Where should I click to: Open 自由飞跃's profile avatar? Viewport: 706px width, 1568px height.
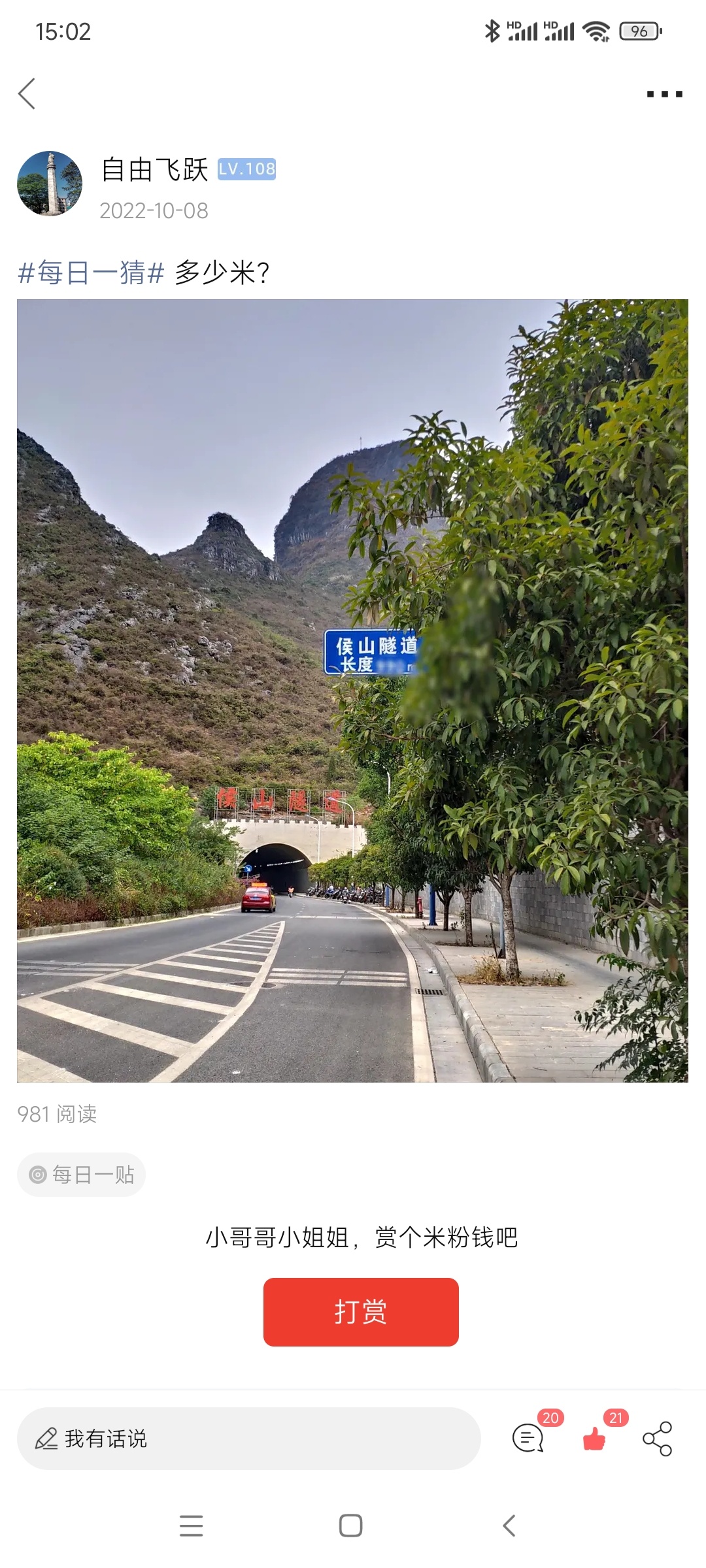[50, 184]
